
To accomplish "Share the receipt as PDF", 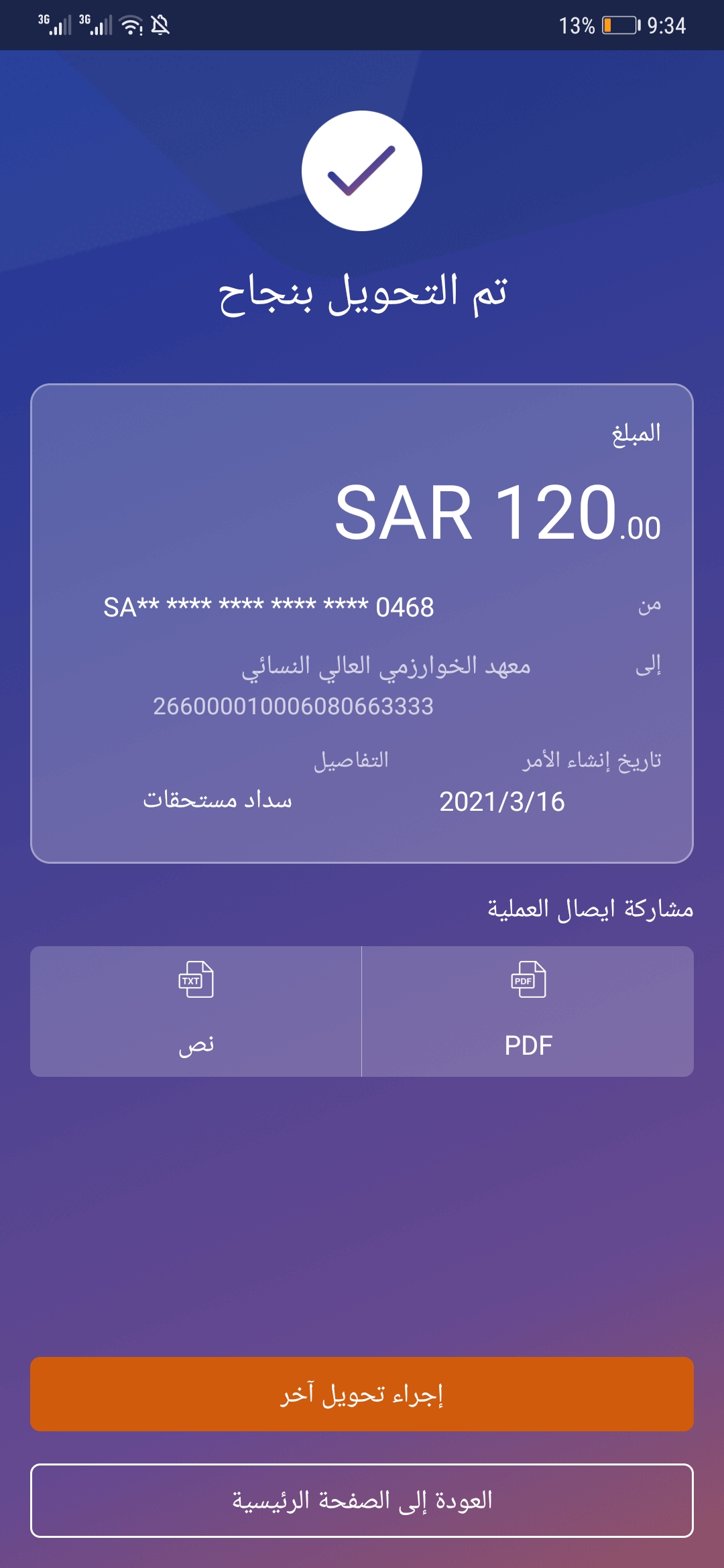I will coord(528,1011).
